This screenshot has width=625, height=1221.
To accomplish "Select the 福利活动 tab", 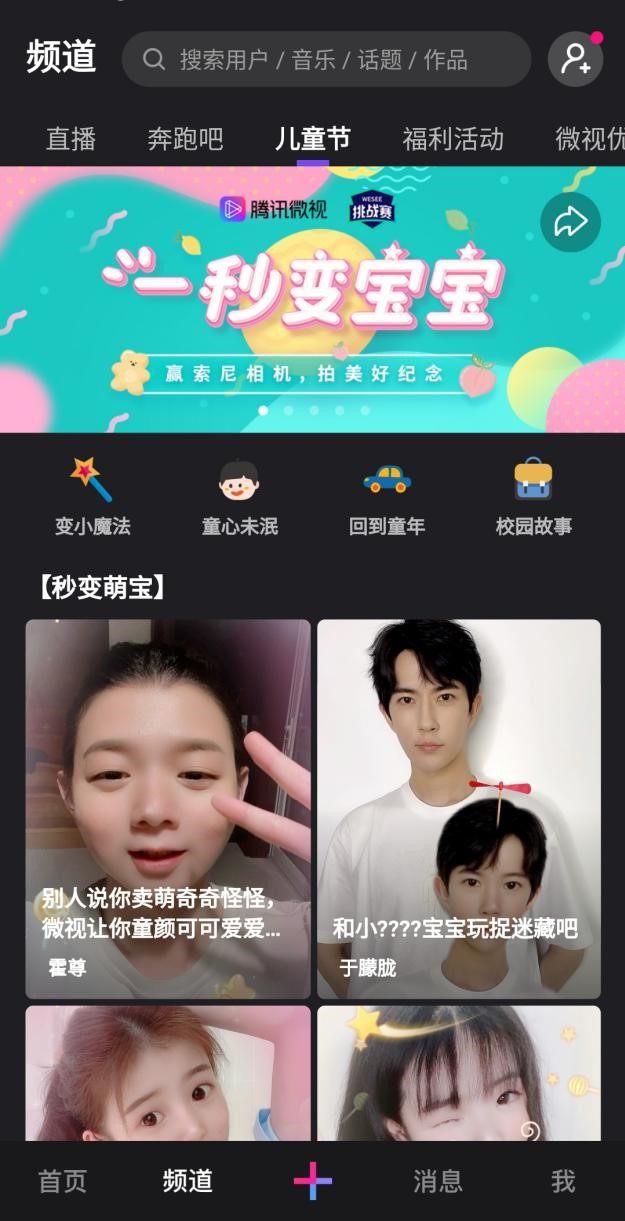I will [x=452, y=139].
